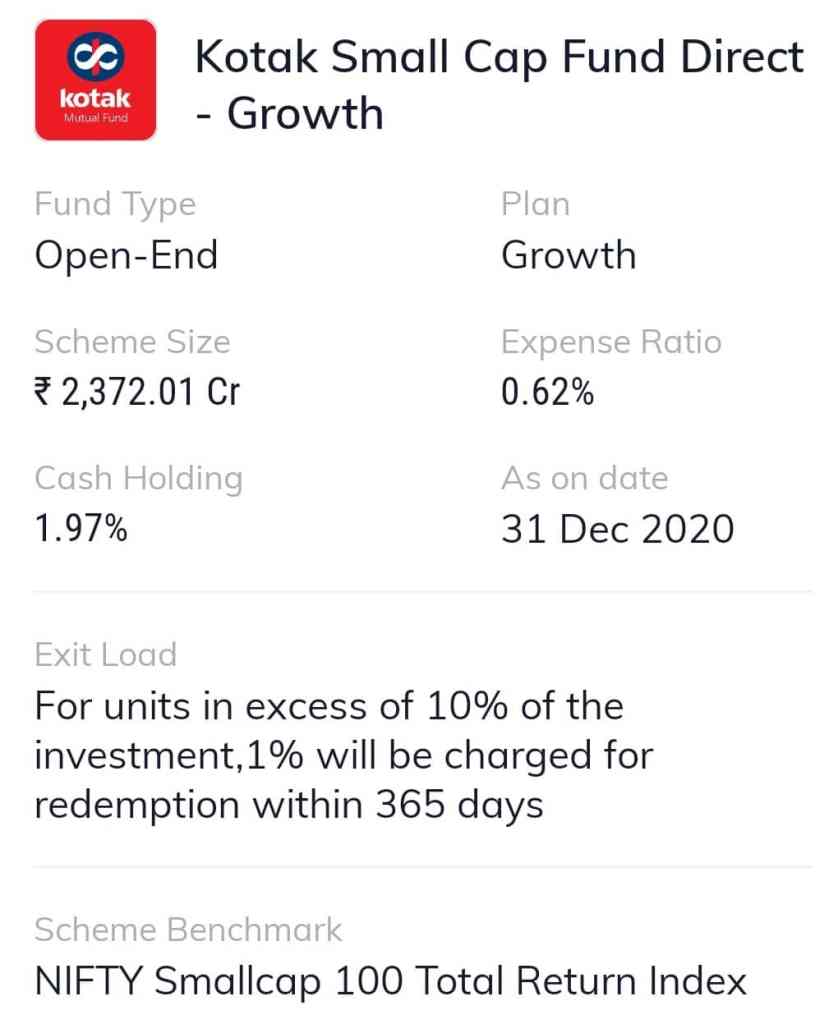Screen dimensions: 829x1024
Task: Expand the Scheme Benchmark section
Action: [x=188, y=930]
